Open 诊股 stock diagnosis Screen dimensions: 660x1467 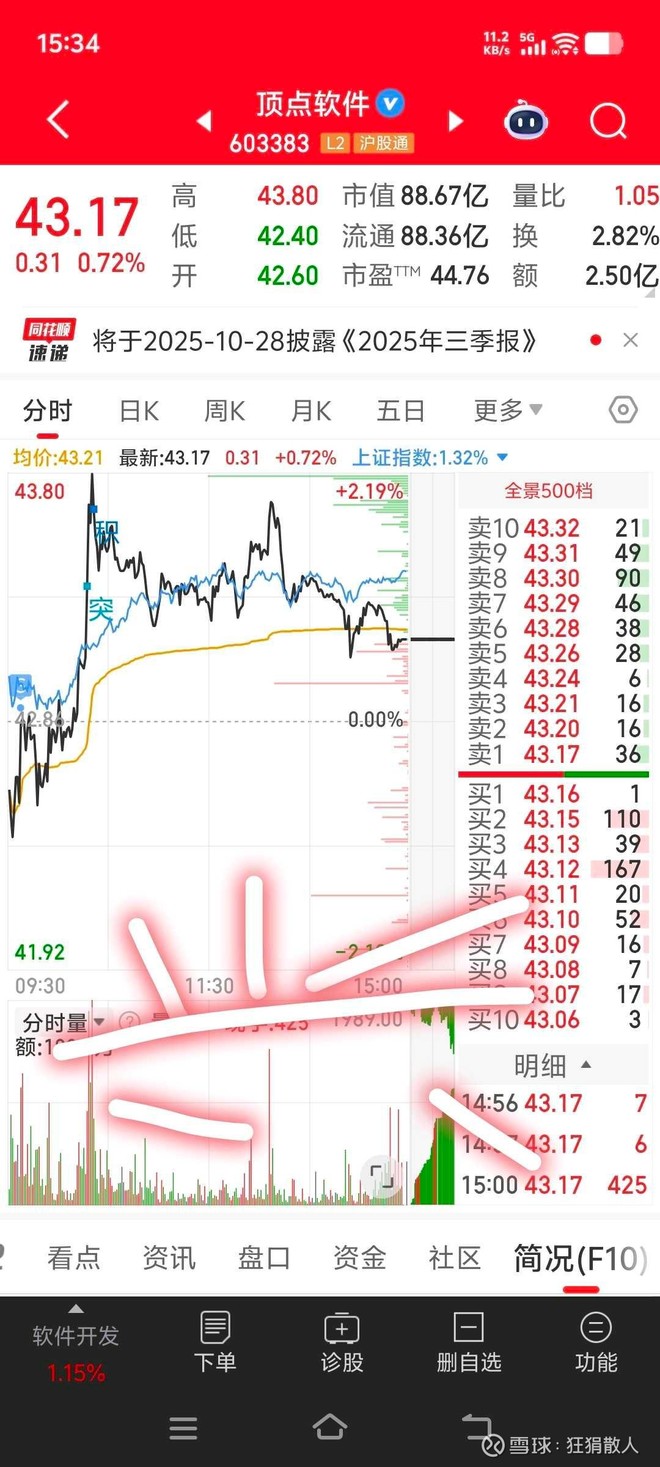tap(342, 1342)
